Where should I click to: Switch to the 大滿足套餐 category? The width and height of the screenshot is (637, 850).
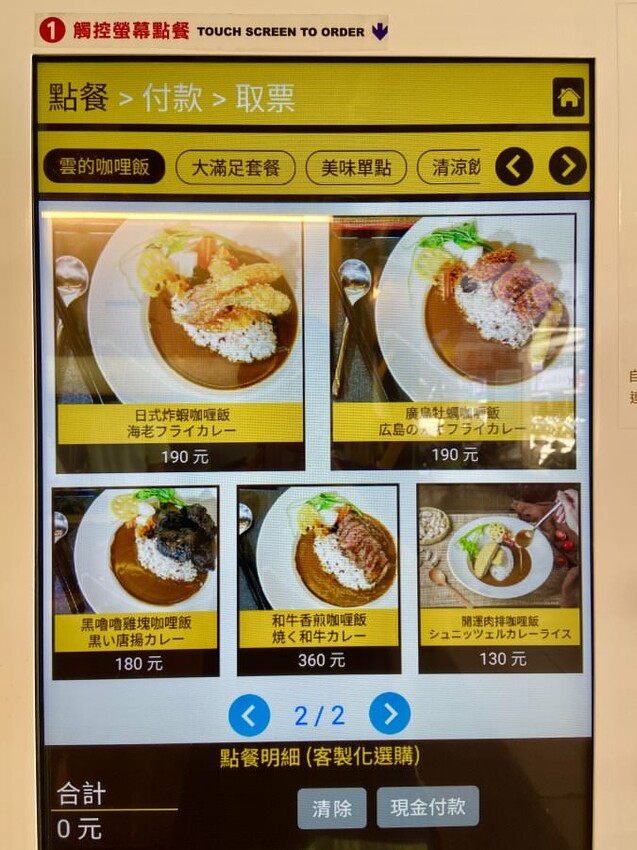pyautogui.click(x=235, y=167)
